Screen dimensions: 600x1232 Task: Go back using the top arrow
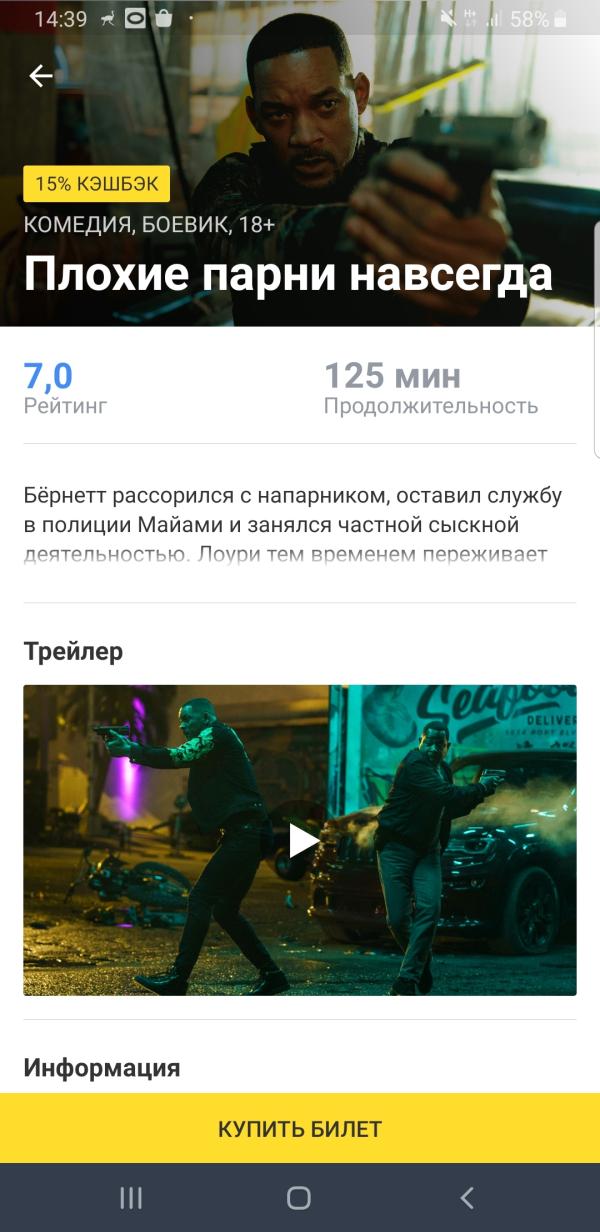point(40,76)
